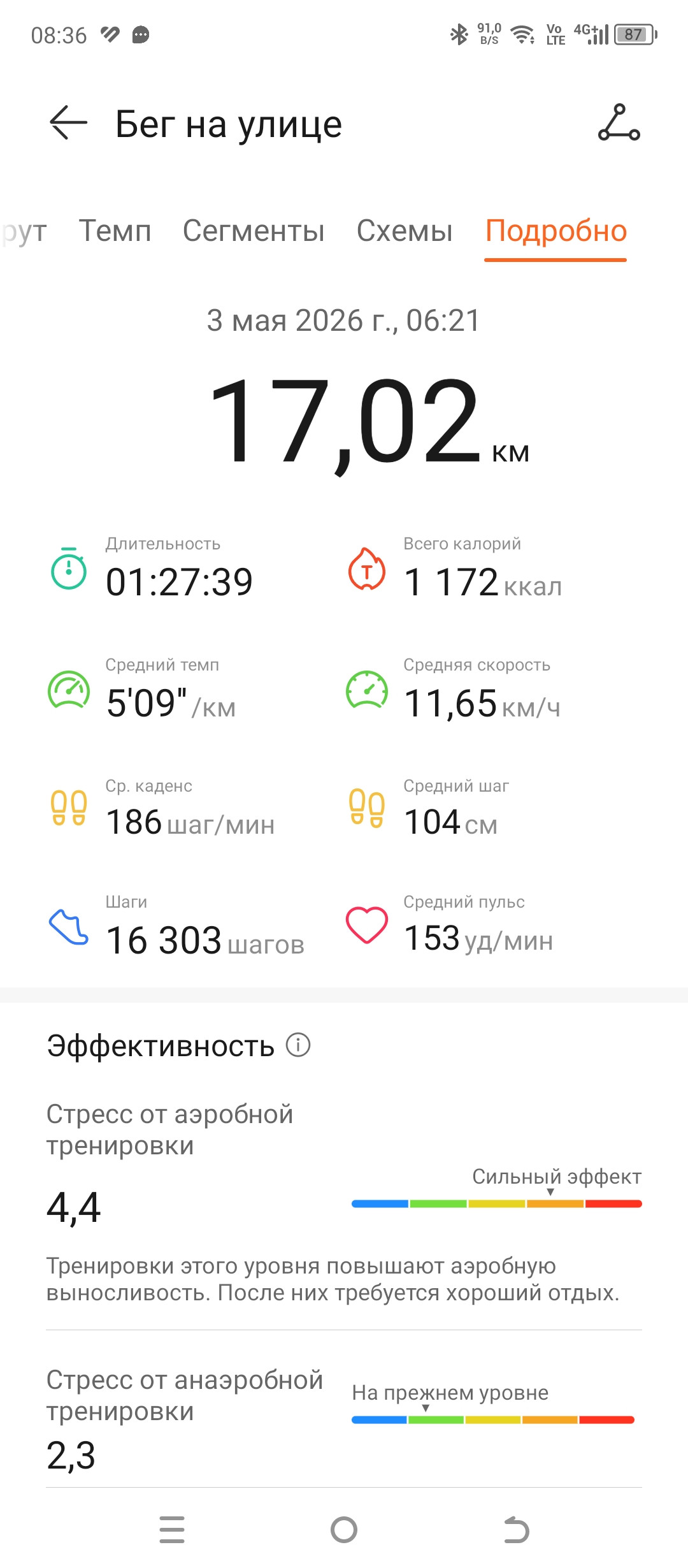This screenshot has height=1568, width=688.
Task: Tap the system home button
Action: (344, 1530)
